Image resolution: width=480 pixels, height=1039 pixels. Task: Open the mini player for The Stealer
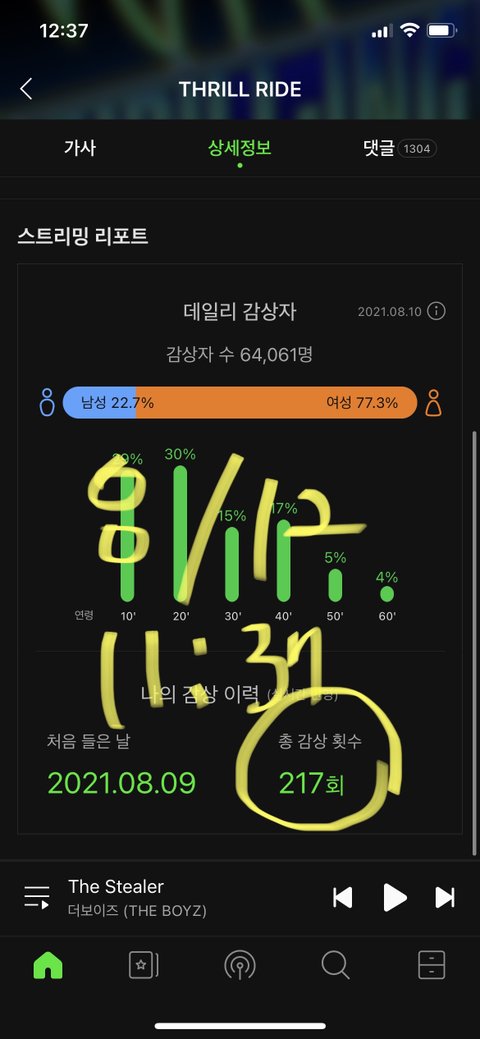click(x=172, y=898)
